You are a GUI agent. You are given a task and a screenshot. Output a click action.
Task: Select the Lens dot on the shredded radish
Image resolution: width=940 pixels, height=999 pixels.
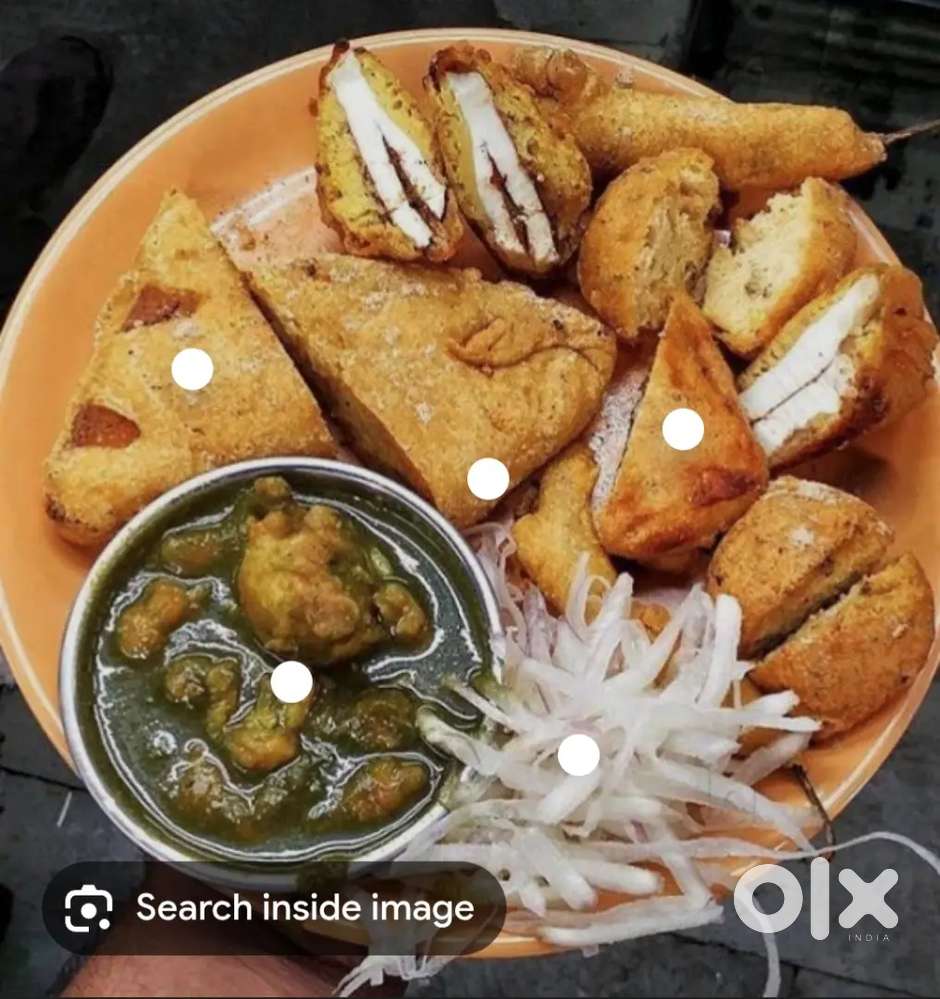click(x=579, y=755)
